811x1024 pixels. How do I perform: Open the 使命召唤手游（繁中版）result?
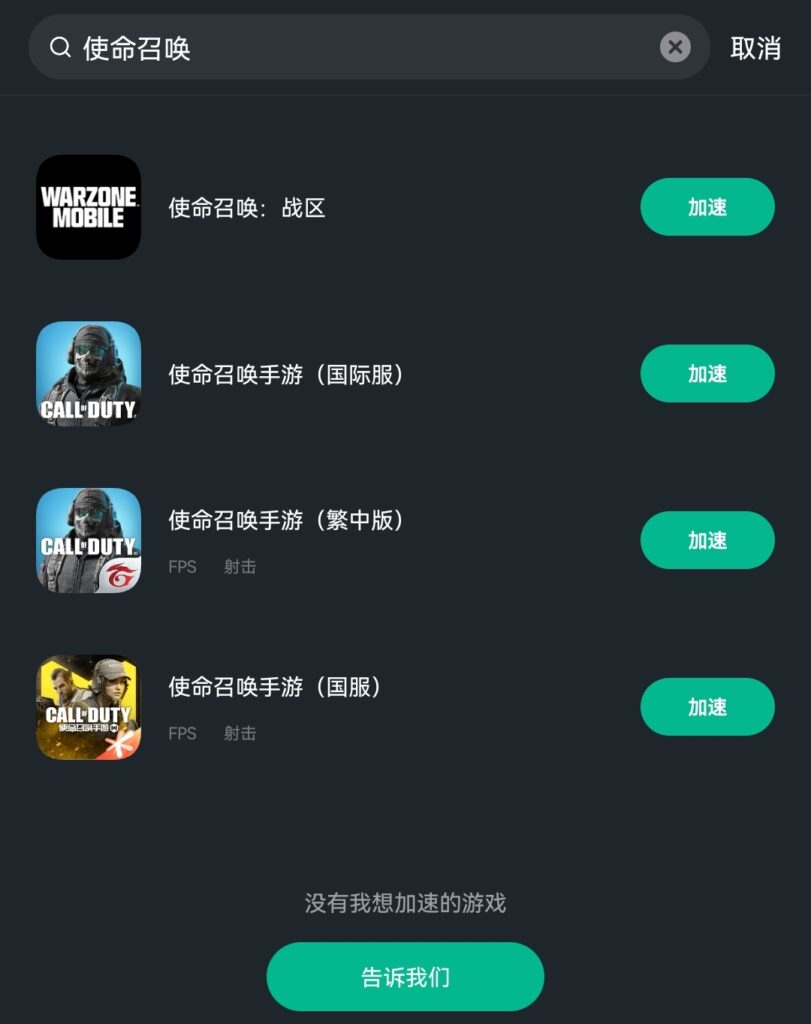pyautogui.click(x=286, y=521)
